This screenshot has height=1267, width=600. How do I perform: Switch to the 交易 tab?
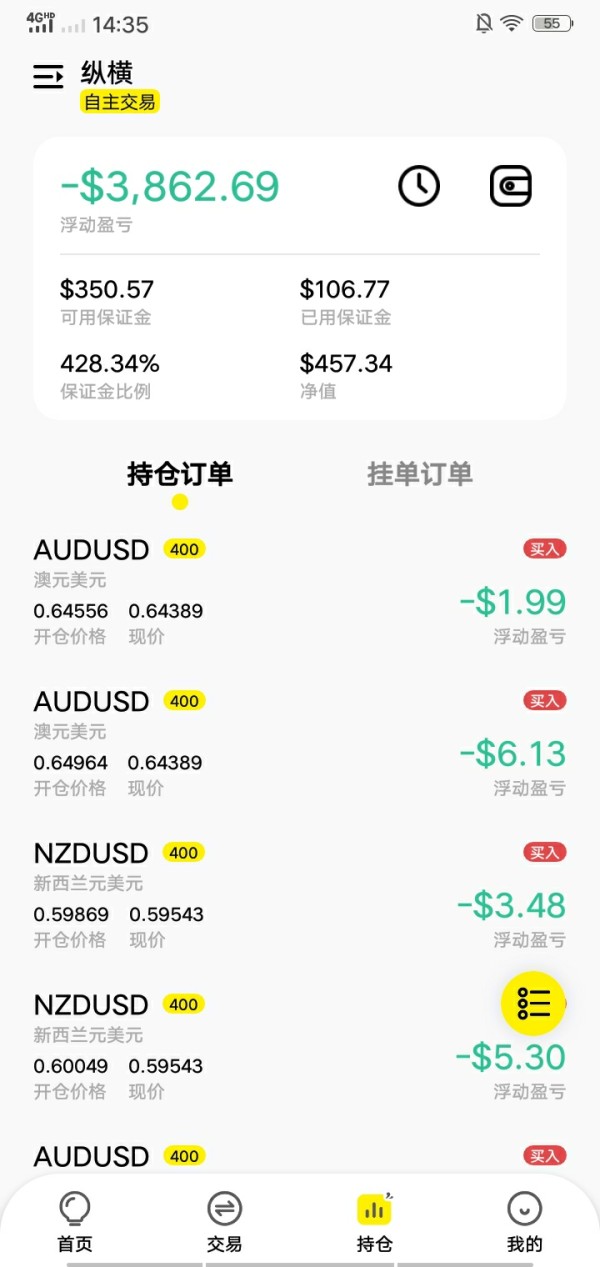[x=225, y=1222]
